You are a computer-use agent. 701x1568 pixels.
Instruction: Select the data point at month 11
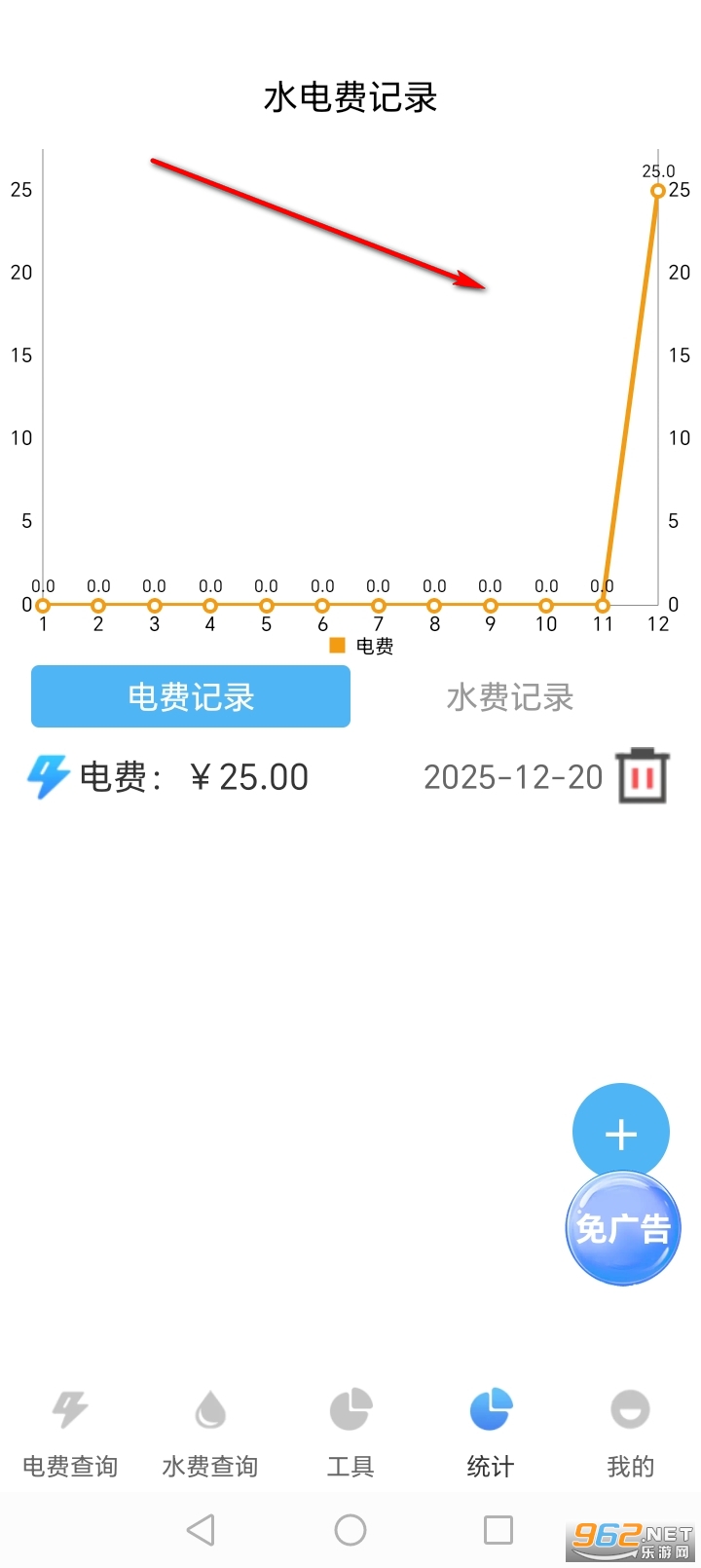click(x=604, y=604)
